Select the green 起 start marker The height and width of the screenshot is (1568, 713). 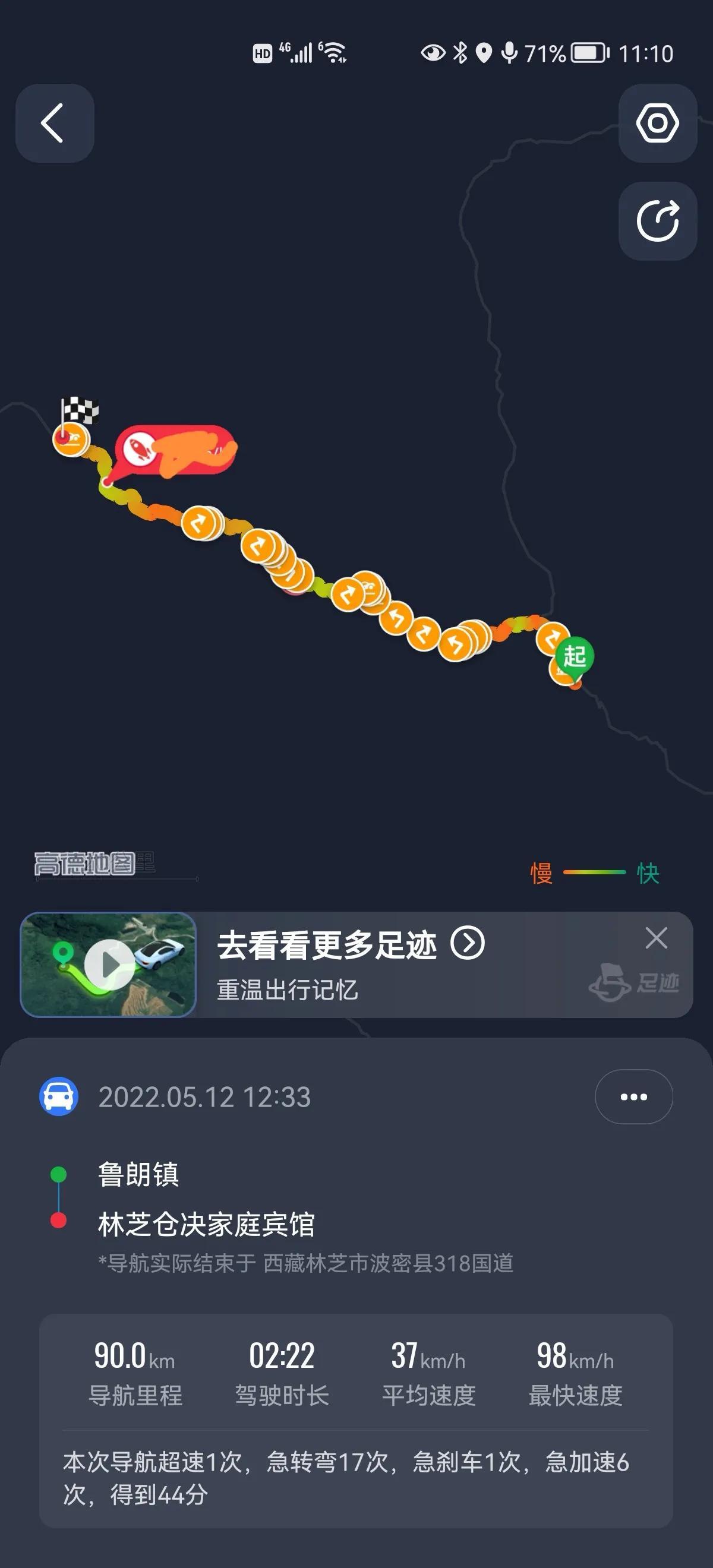pyautogui.click(x=574, y=656)
